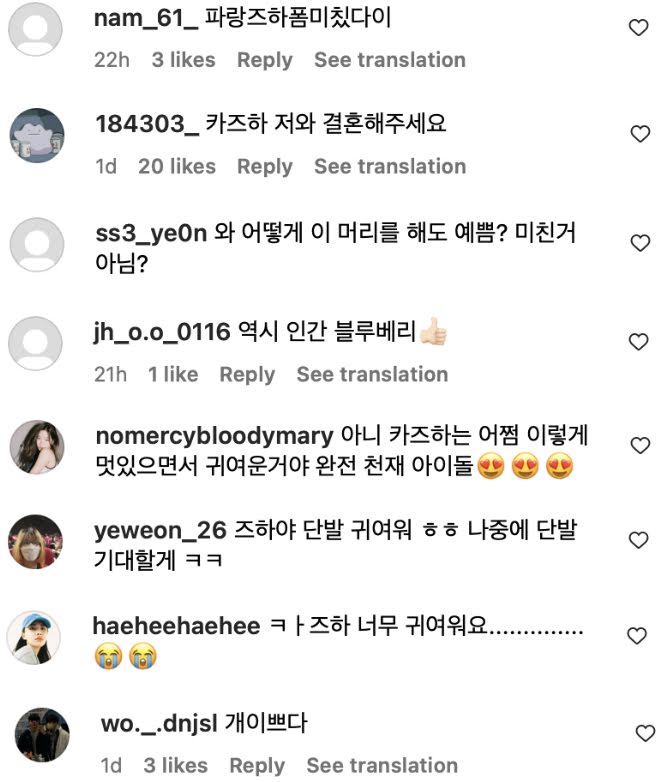Like the comment by ss3_ye0n
This screenshot has height=782, width=666.
tap(638, 243)
